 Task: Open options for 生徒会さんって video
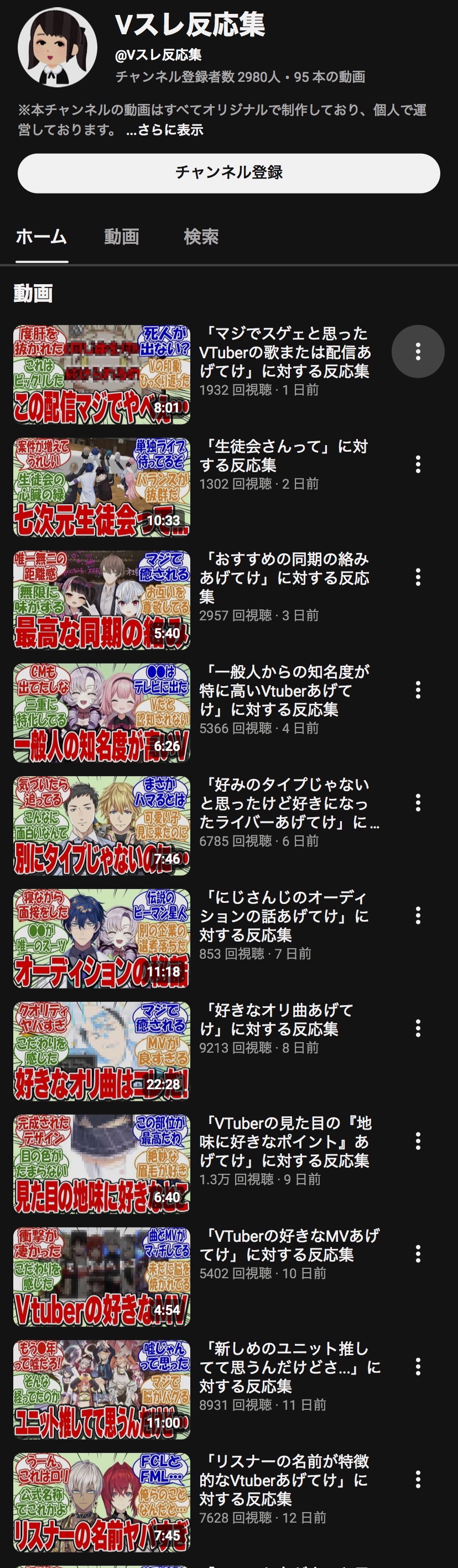[418, 464]
